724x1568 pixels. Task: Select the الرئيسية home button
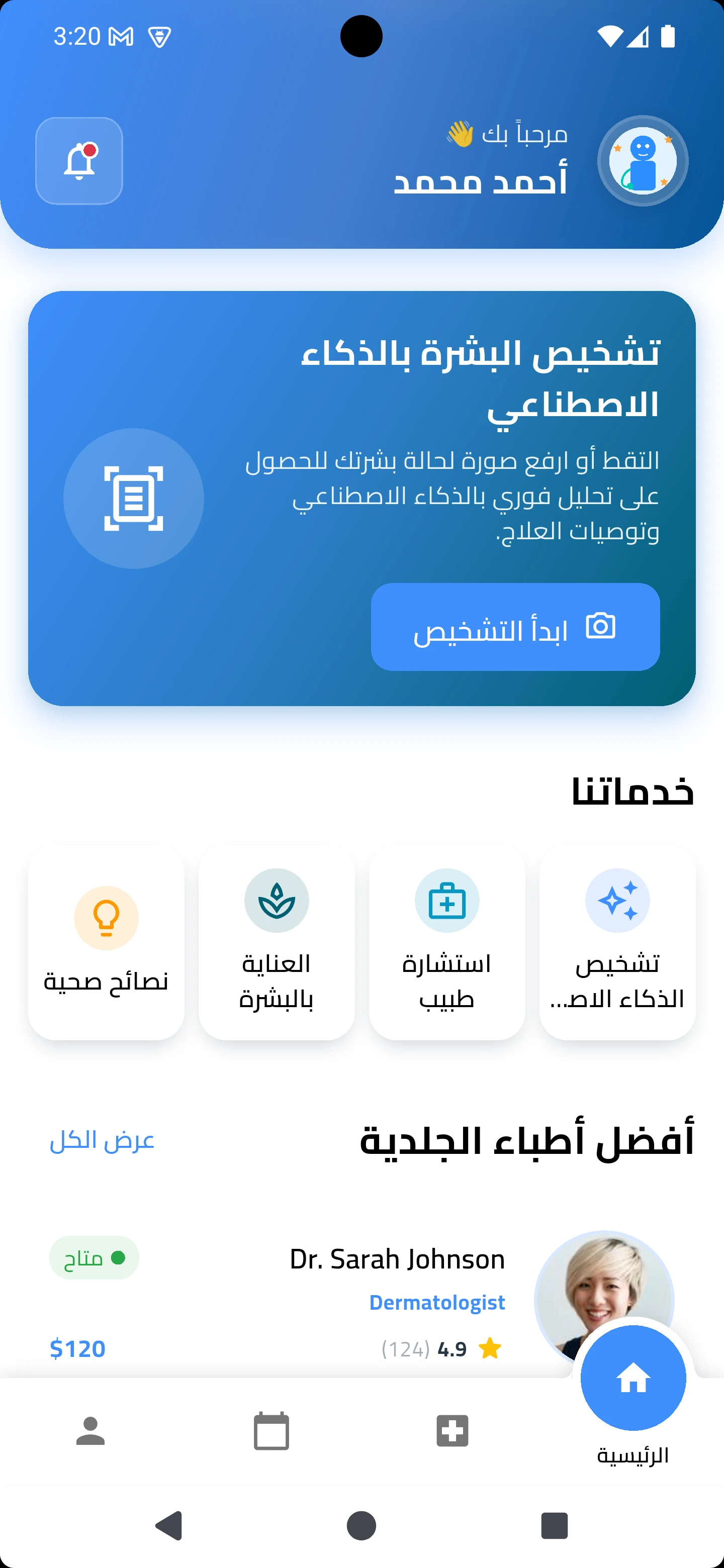[x=633, y=1381]
